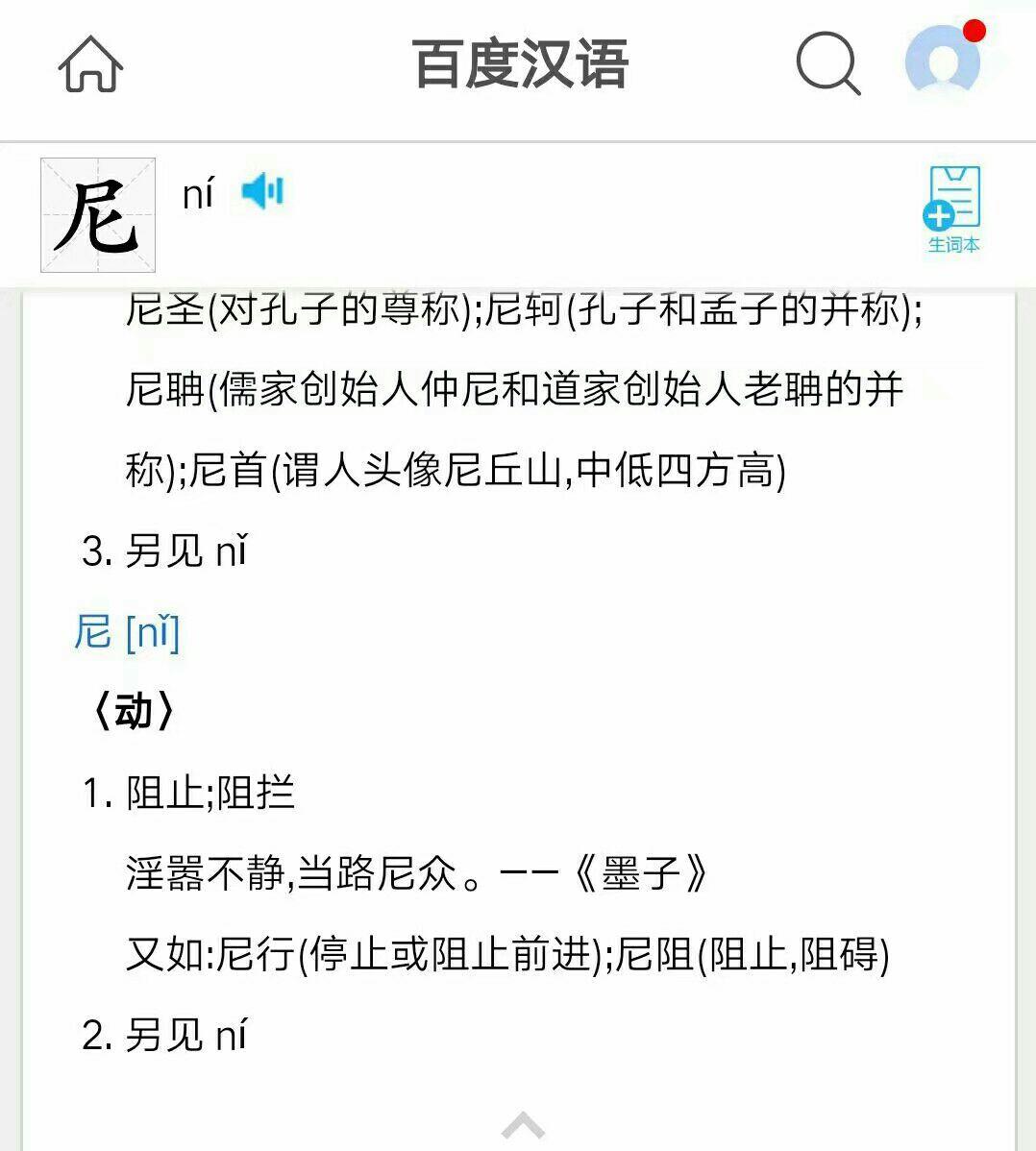Play the ní pronunciation audio
The image size is (1036, 1151).
[262, 191]
